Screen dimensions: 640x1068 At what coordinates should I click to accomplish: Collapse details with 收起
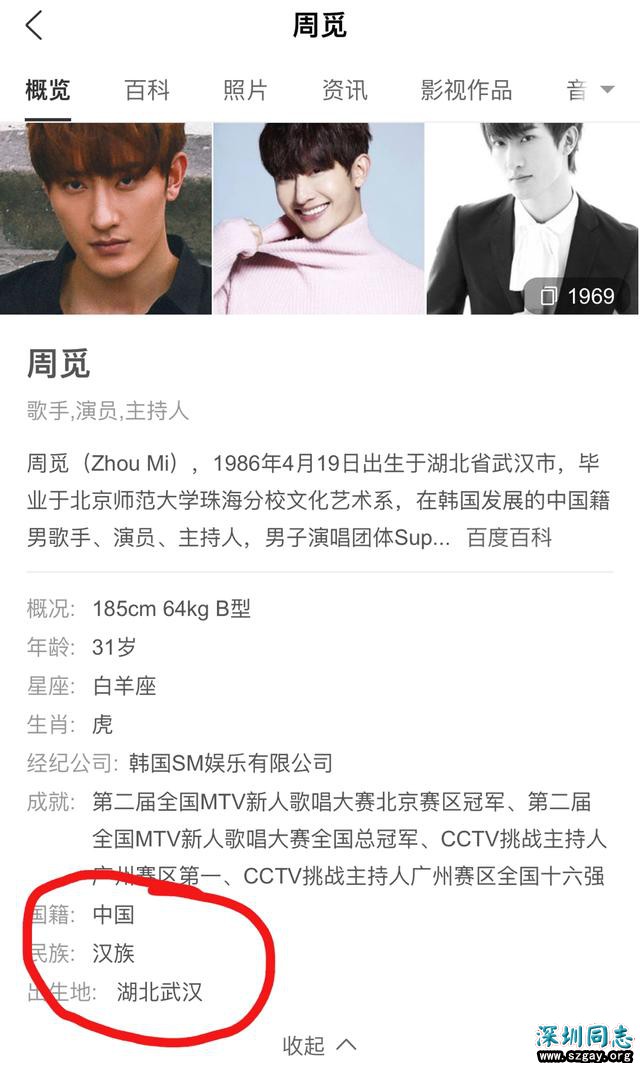[x=319, y=1045]
